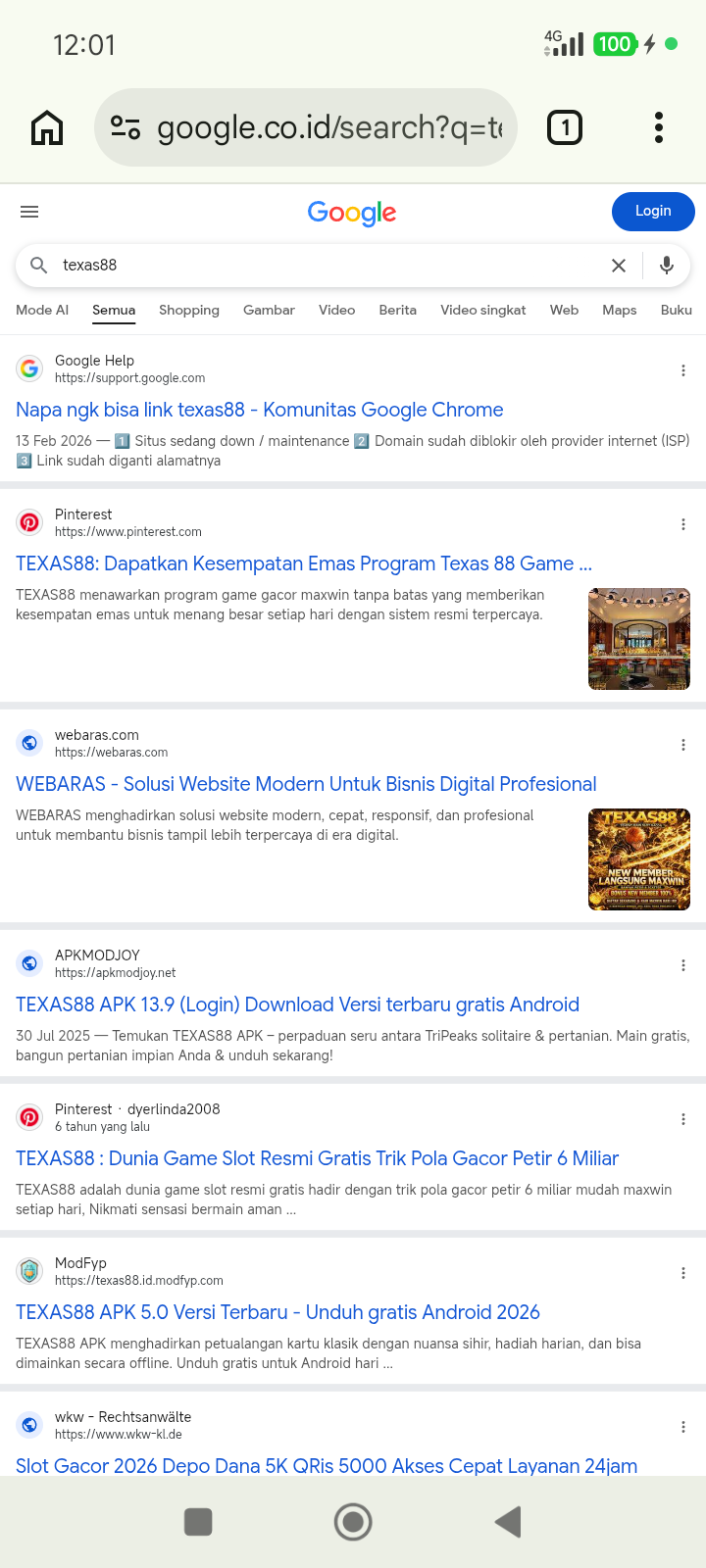Switch to the Shopping tab
Image resolution: width=706 pixels, height=1568 pixels.
[x=189, y=310]
